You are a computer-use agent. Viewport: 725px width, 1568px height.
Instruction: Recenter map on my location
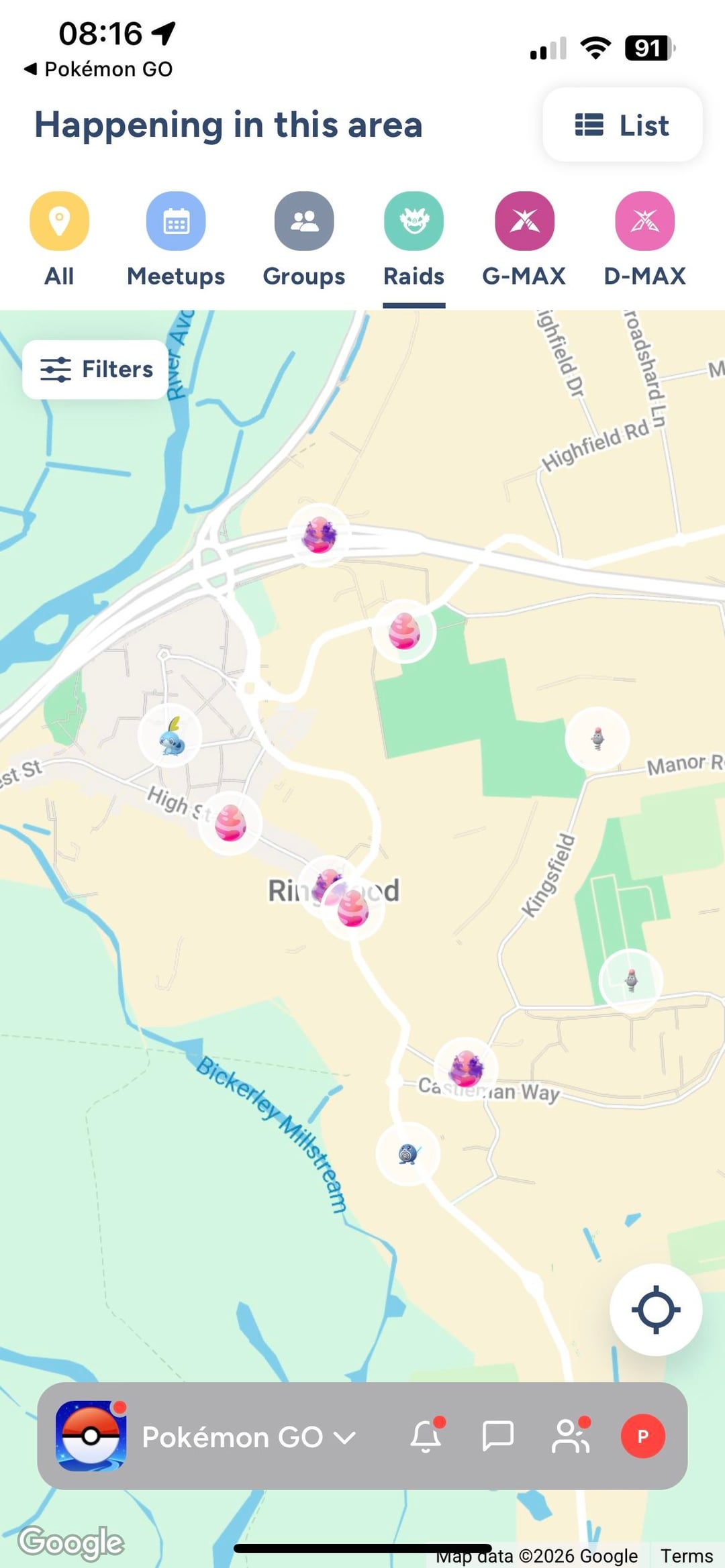coord(655,1309)
